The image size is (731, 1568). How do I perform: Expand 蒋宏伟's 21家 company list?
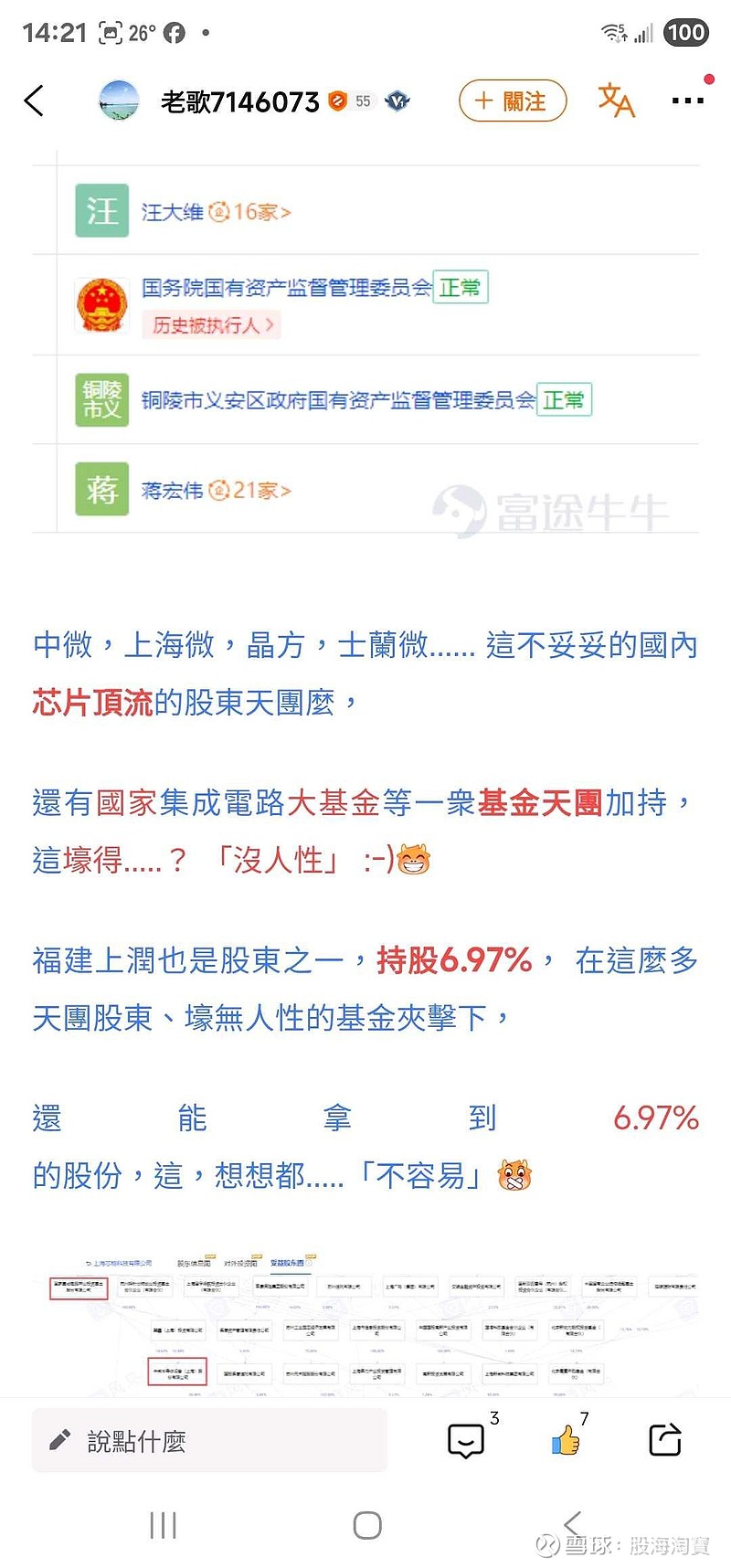(262, 491)
